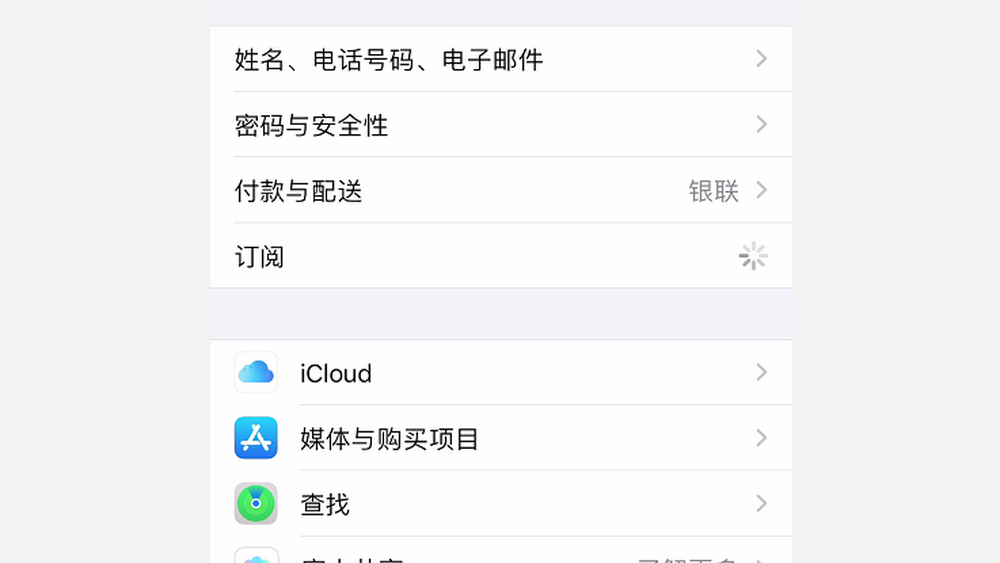Image resolution: width=1000 pixels, height=563 pixels.
Task: Open 姓名、电话号码、电子邮件 settings
Action: coord(500,60)
